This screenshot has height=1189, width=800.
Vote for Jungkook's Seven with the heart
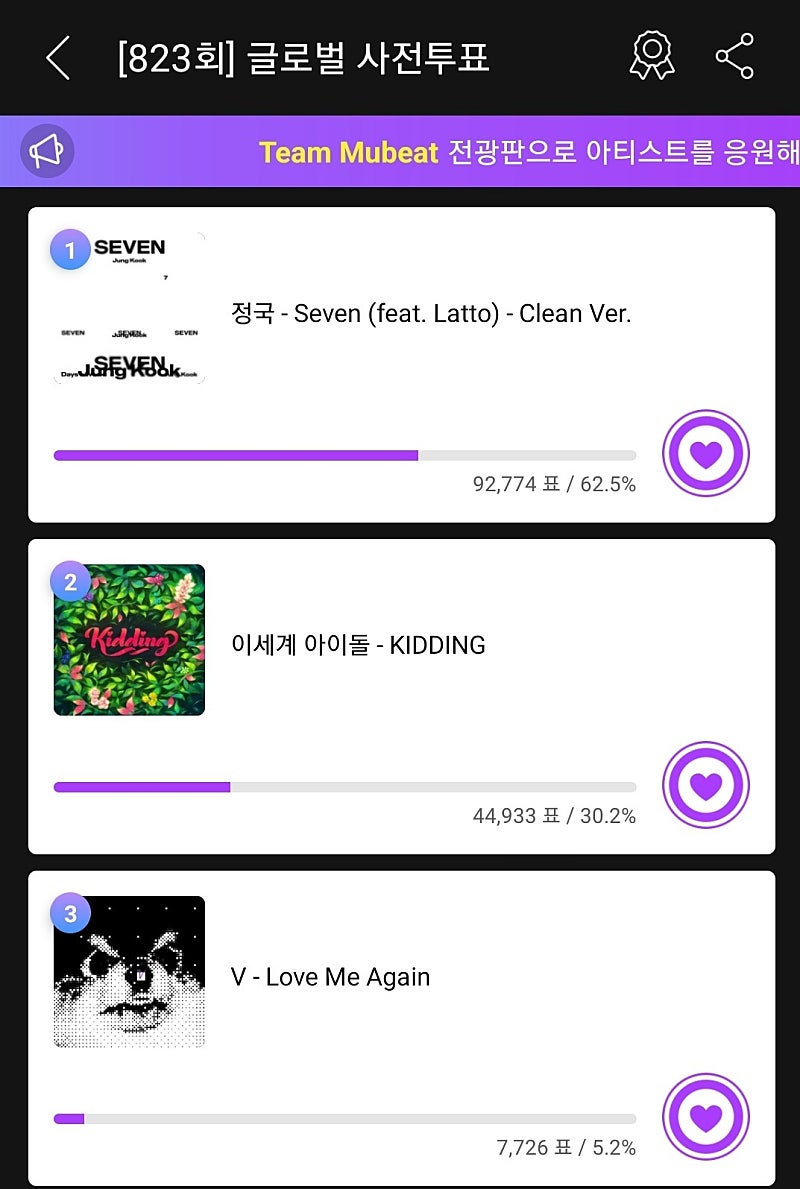click(x=706, y=454)
